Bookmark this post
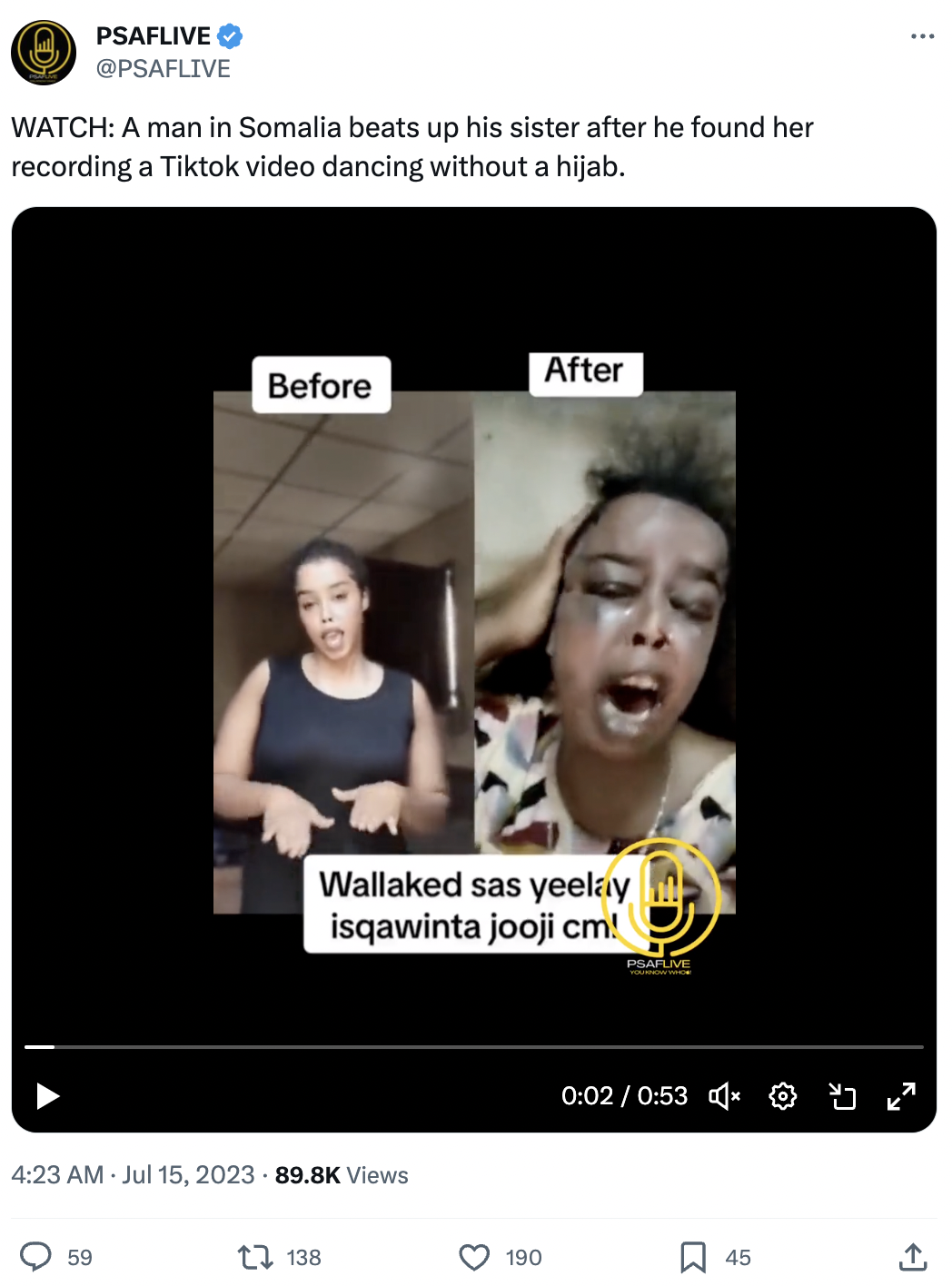This screenshot has height=1286, width=952. click(x=693, y=1257)
